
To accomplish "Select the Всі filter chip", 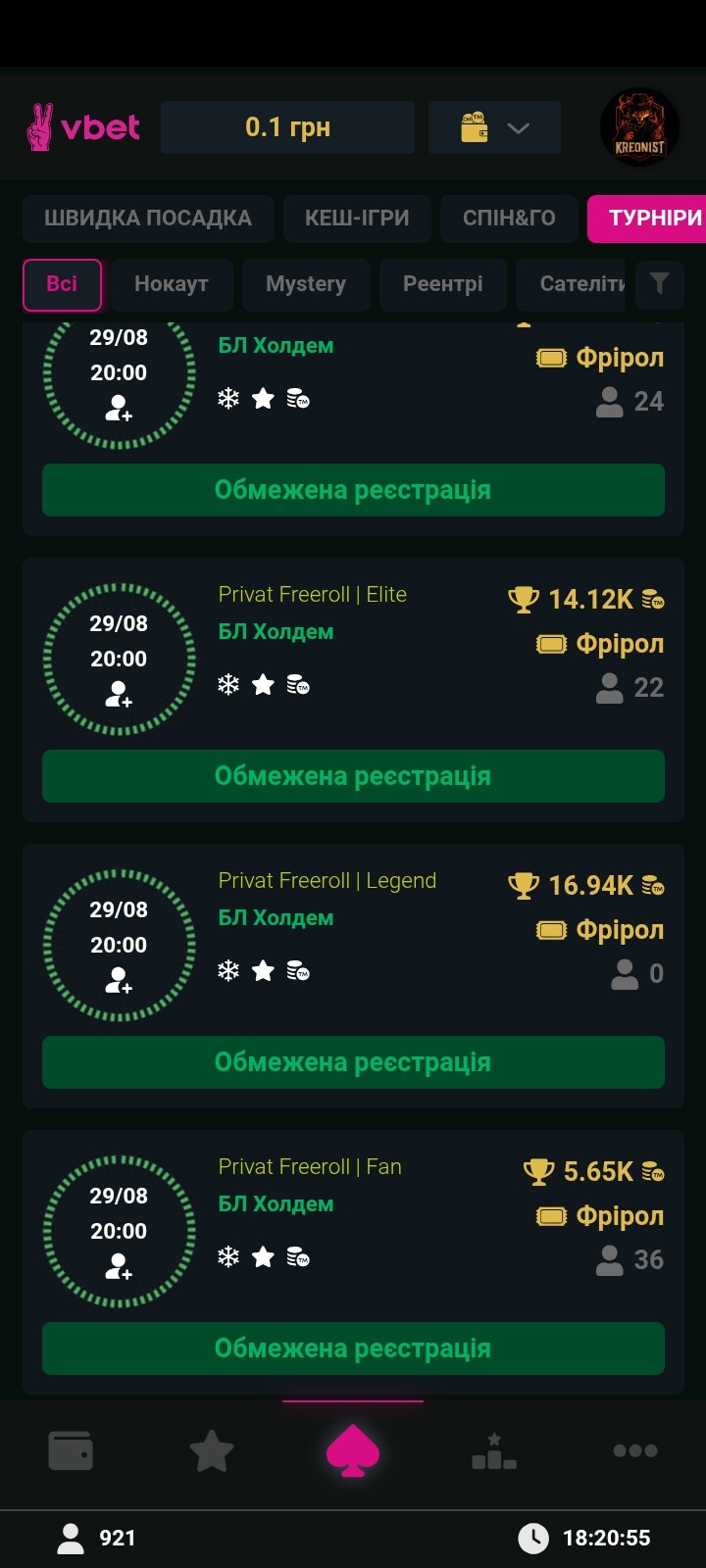I will pos(62,284).
